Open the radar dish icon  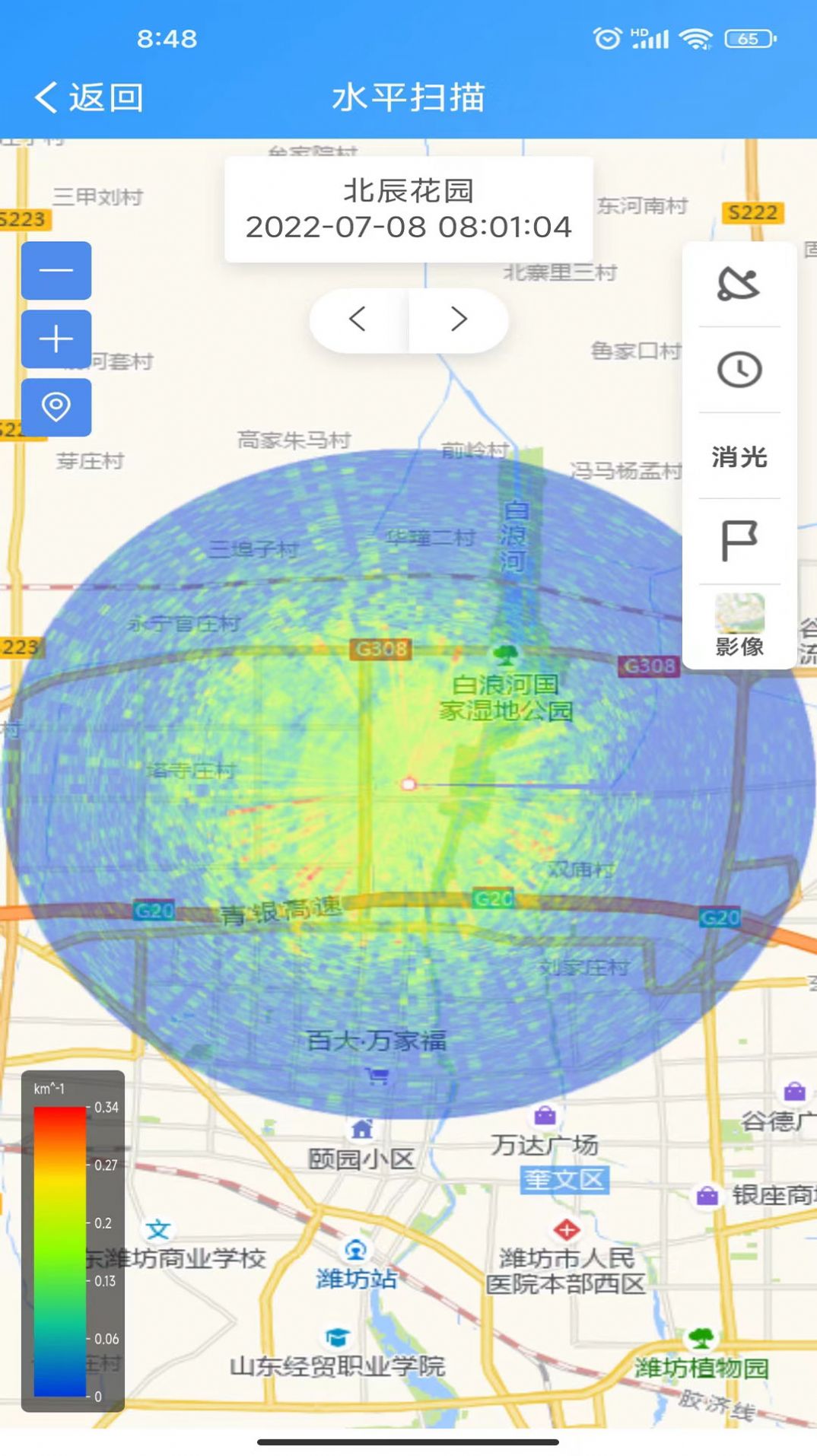(739, 285)
